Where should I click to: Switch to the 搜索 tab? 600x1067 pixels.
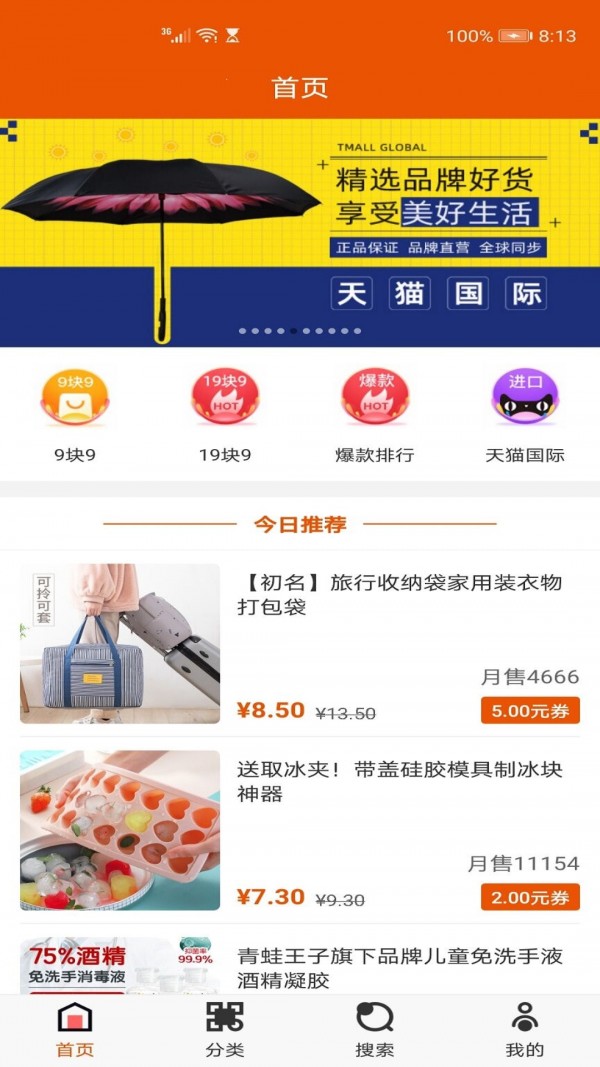(x=375, y=1030)
